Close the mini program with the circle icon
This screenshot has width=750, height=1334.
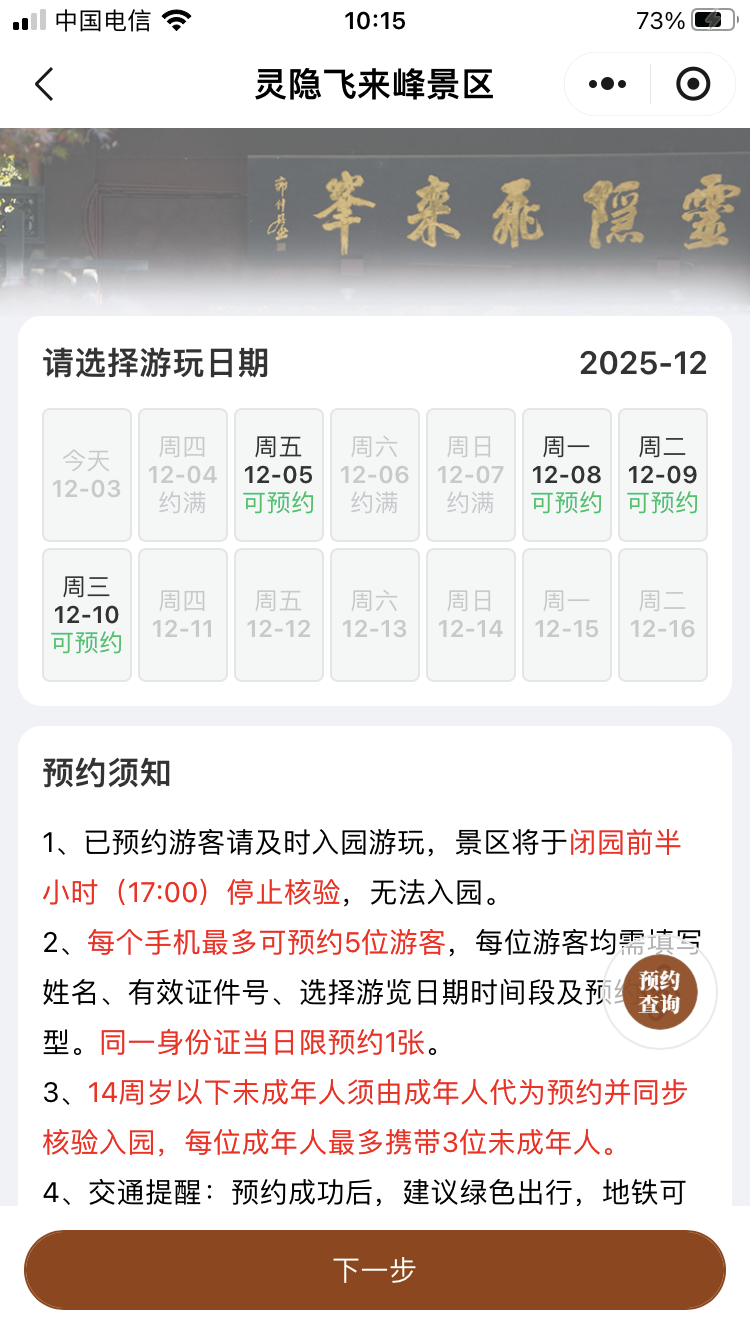pos(692,85)
